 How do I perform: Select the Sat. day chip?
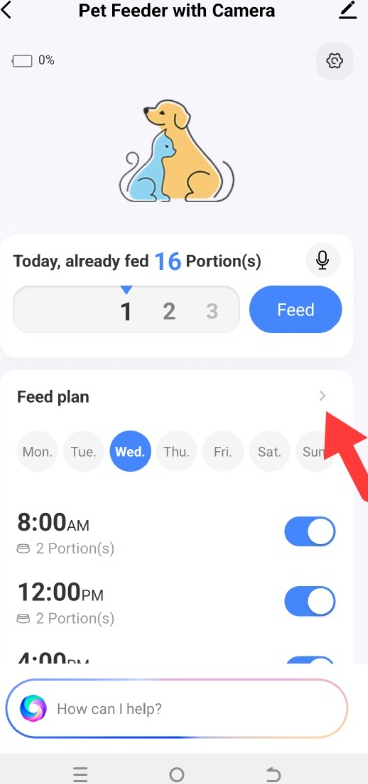pos(270,452)
